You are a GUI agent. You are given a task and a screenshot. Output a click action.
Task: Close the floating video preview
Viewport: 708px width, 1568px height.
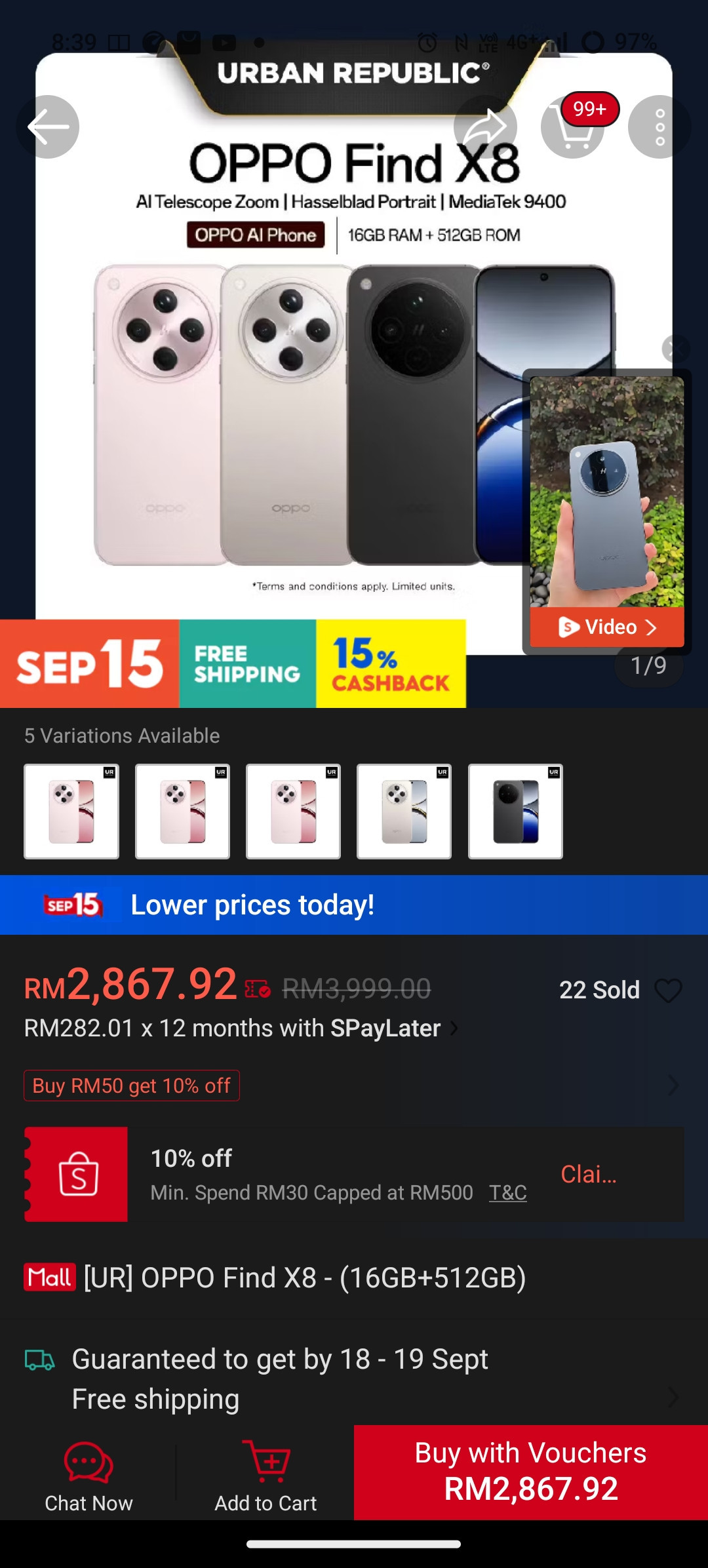676,349
